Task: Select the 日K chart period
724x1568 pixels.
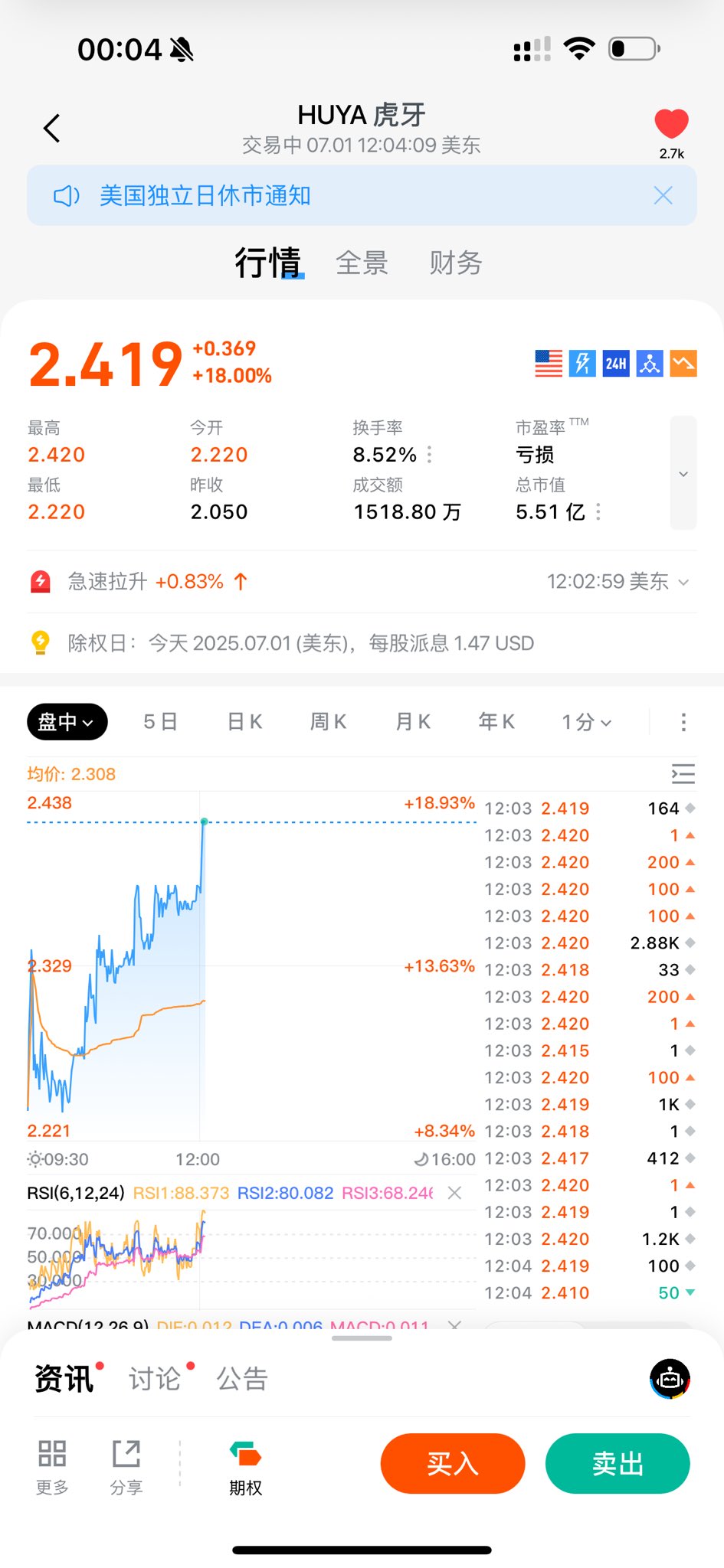Action: [x=245, y=722]
